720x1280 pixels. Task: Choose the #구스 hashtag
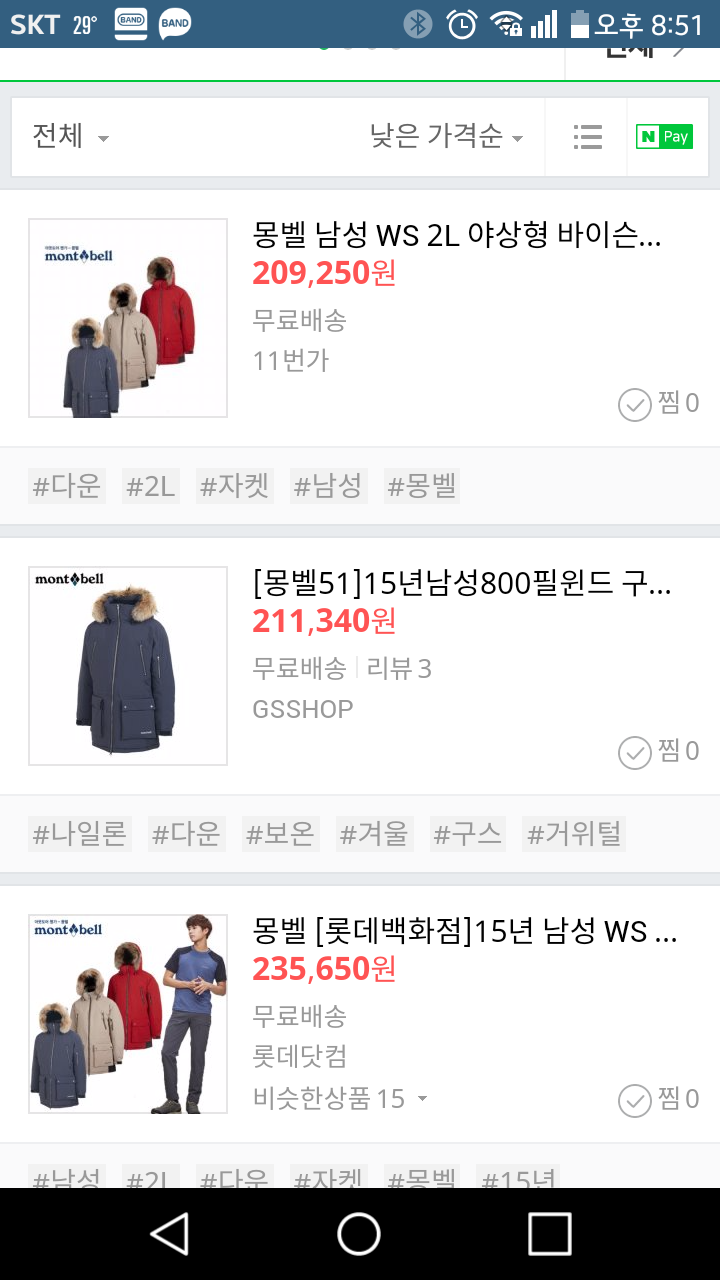coord(467,834)
